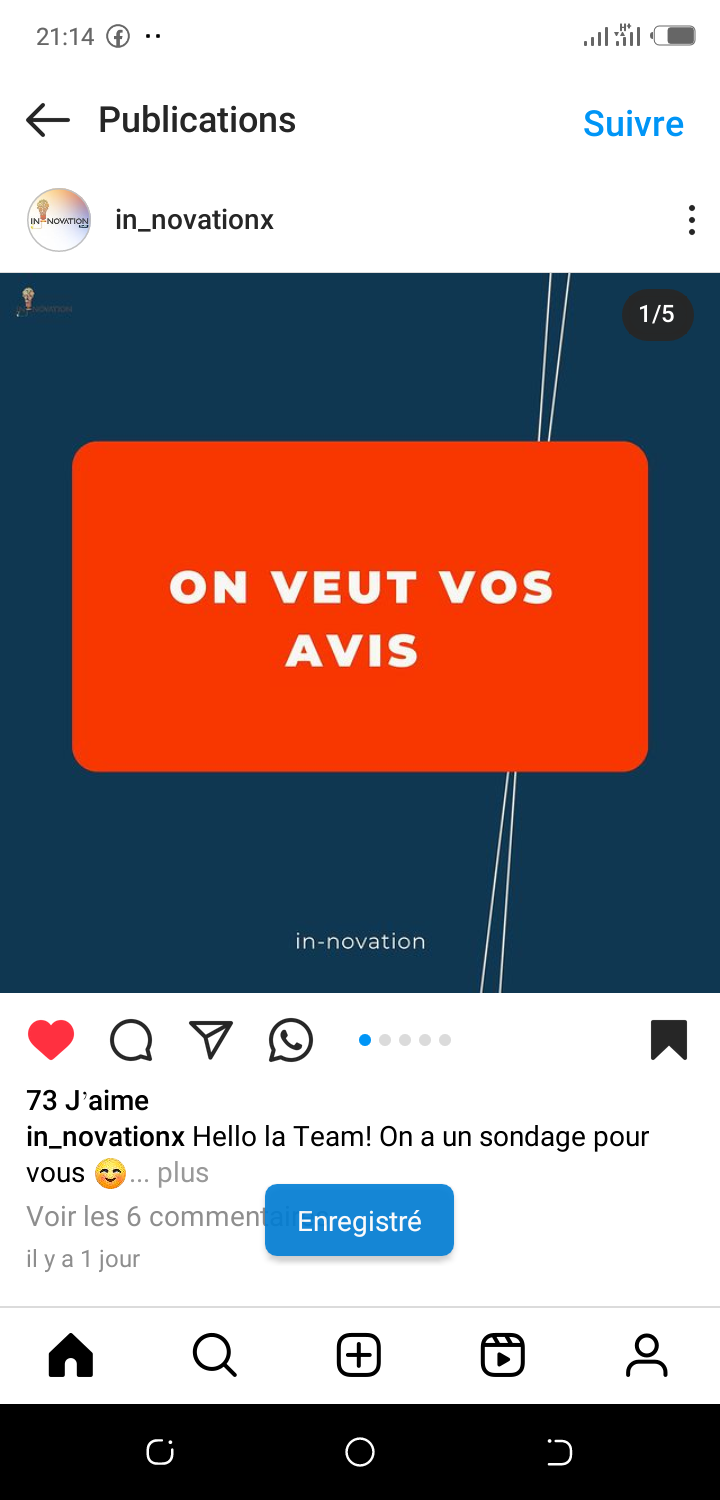
Task: Go to the Home feed tab
Action: pos(71,1356)
